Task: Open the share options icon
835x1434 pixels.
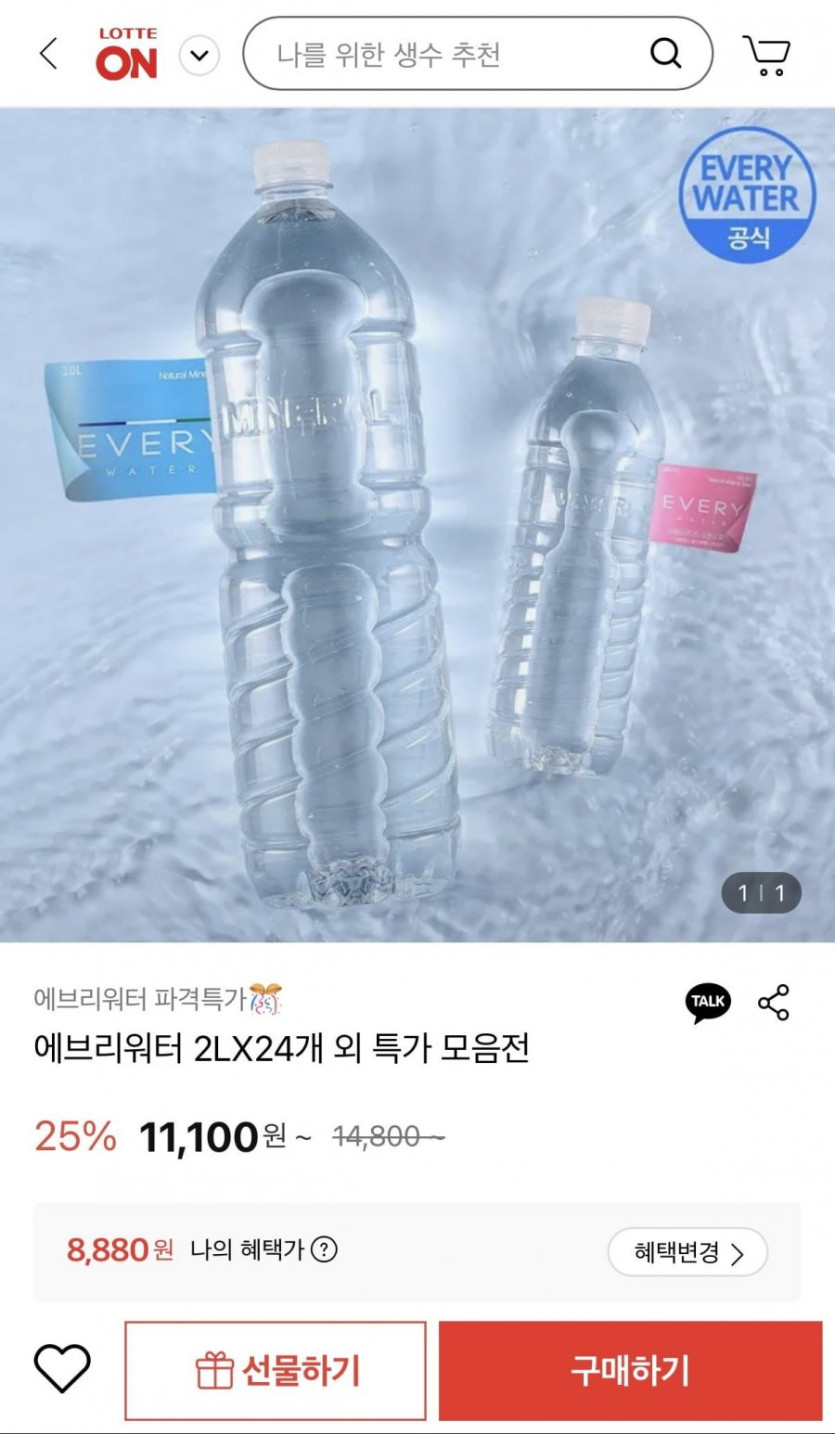Action: click(774, 1002)
